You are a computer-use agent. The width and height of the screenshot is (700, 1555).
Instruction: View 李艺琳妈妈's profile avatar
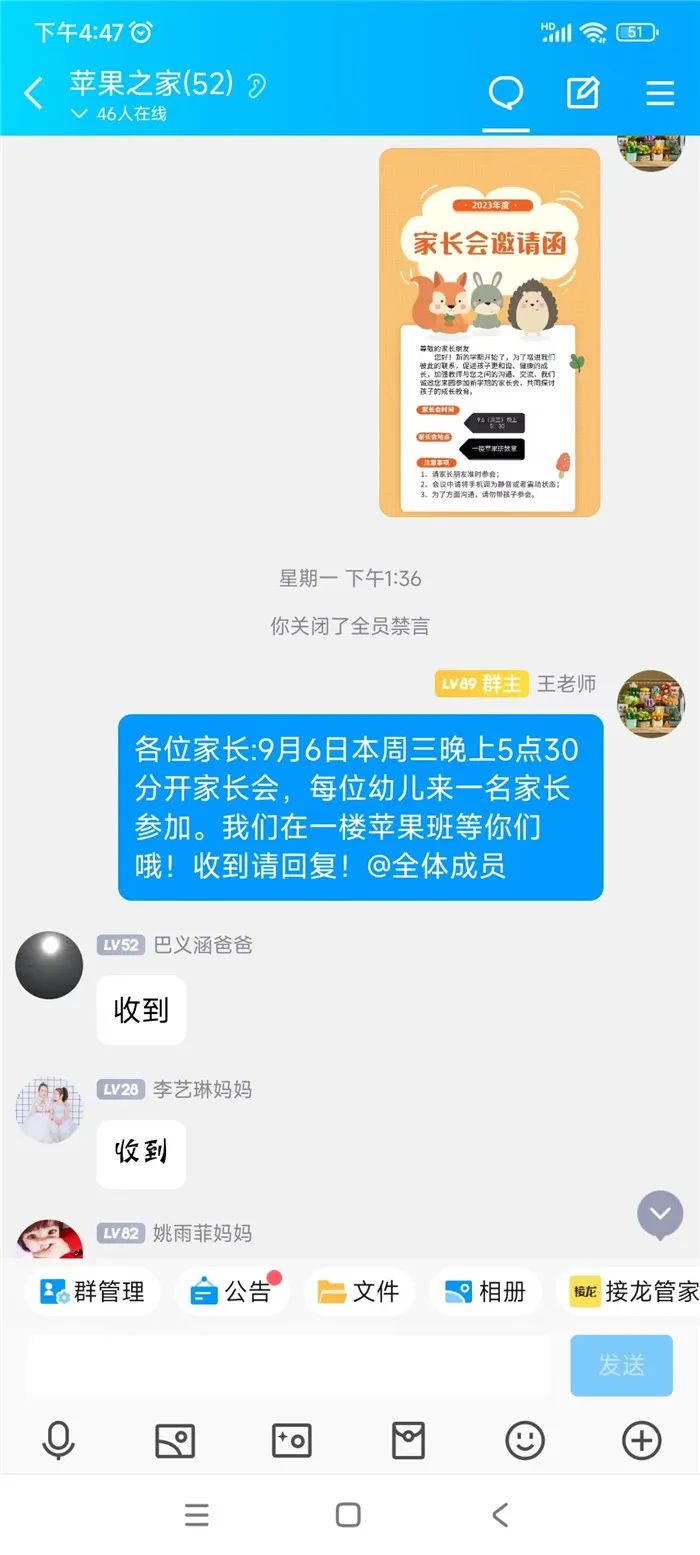49,1110
